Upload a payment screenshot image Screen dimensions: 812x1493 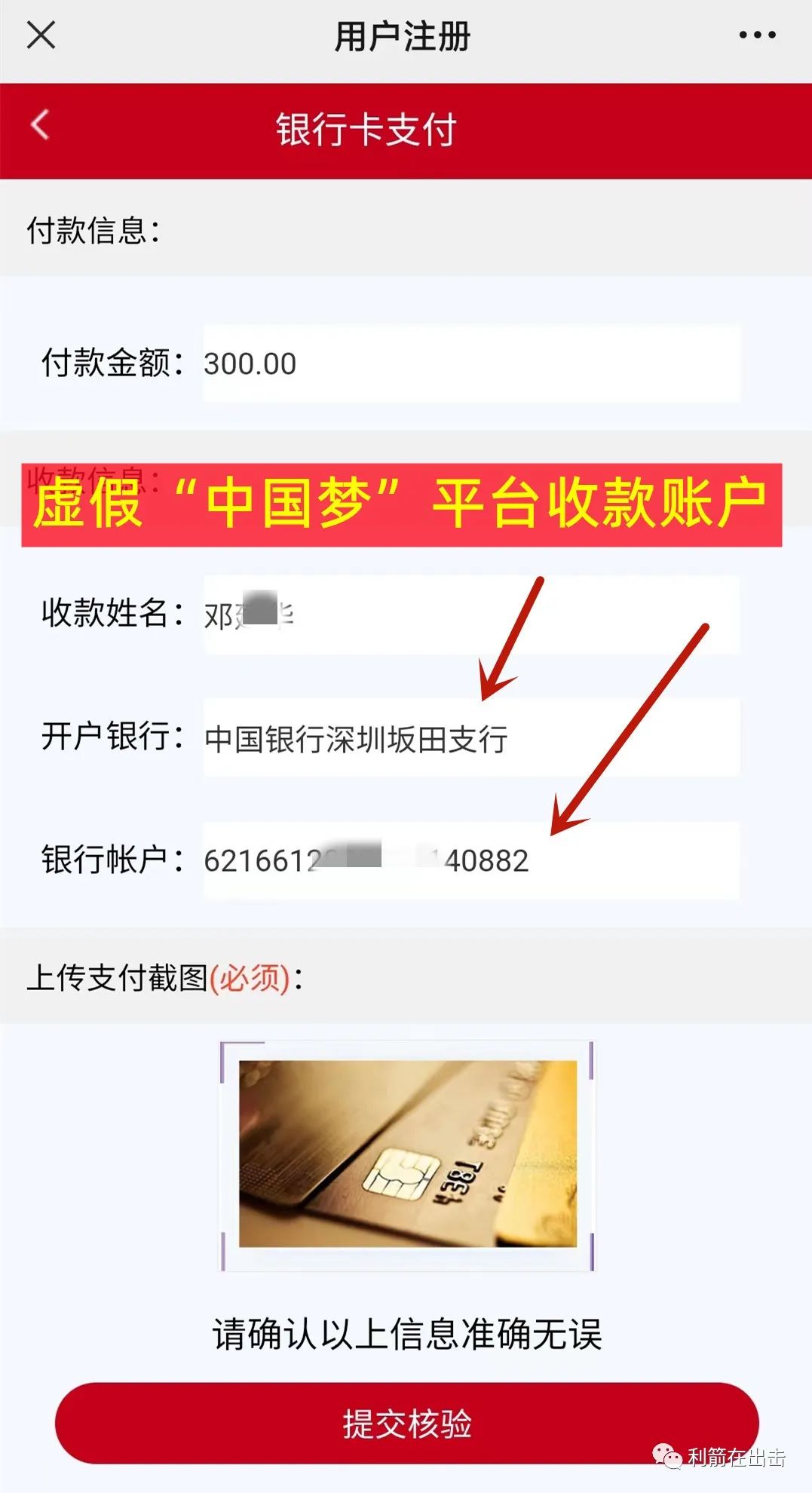(407, 1155)
